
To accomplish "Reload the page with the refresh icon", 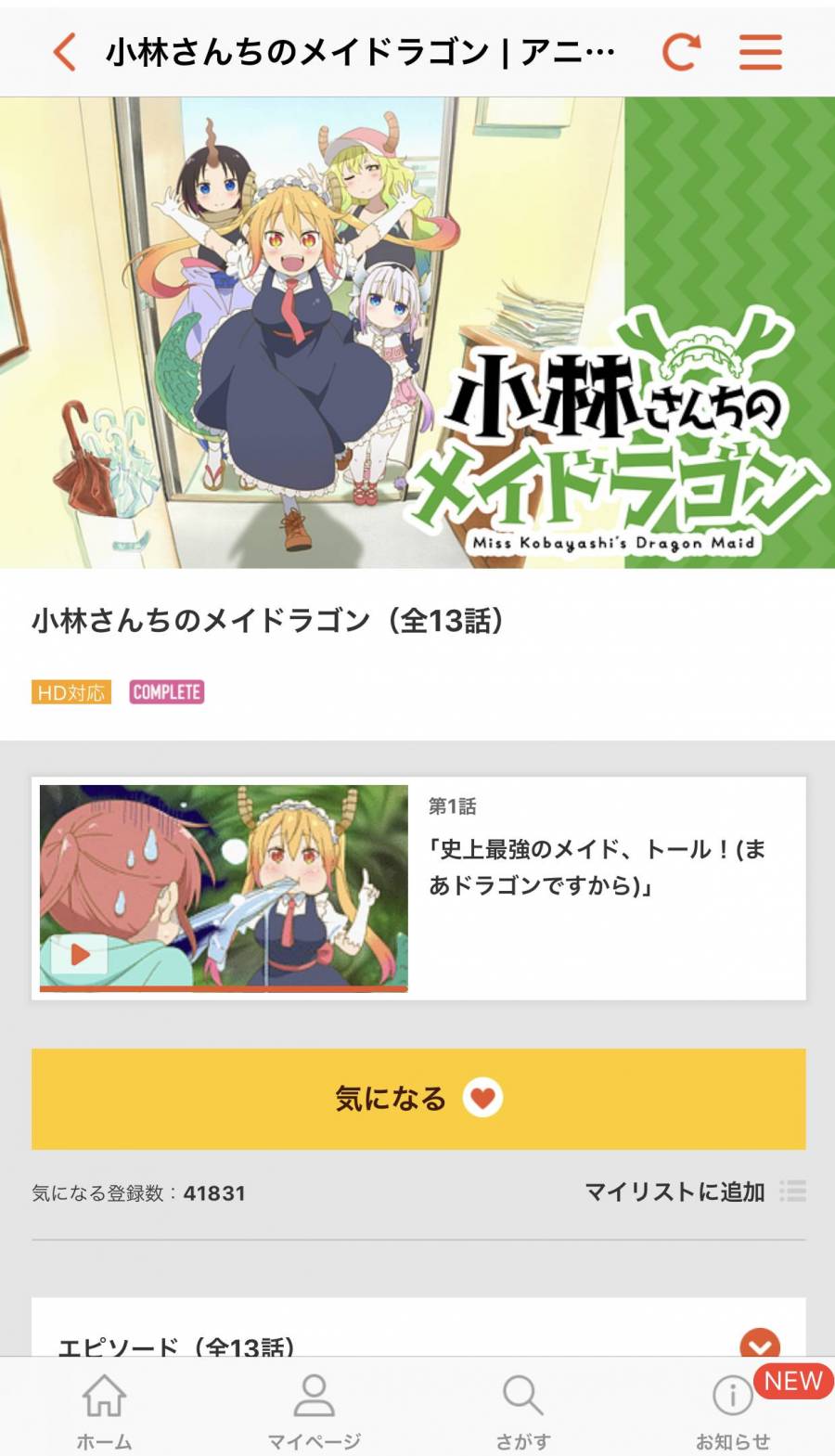I will click(681, 52).
